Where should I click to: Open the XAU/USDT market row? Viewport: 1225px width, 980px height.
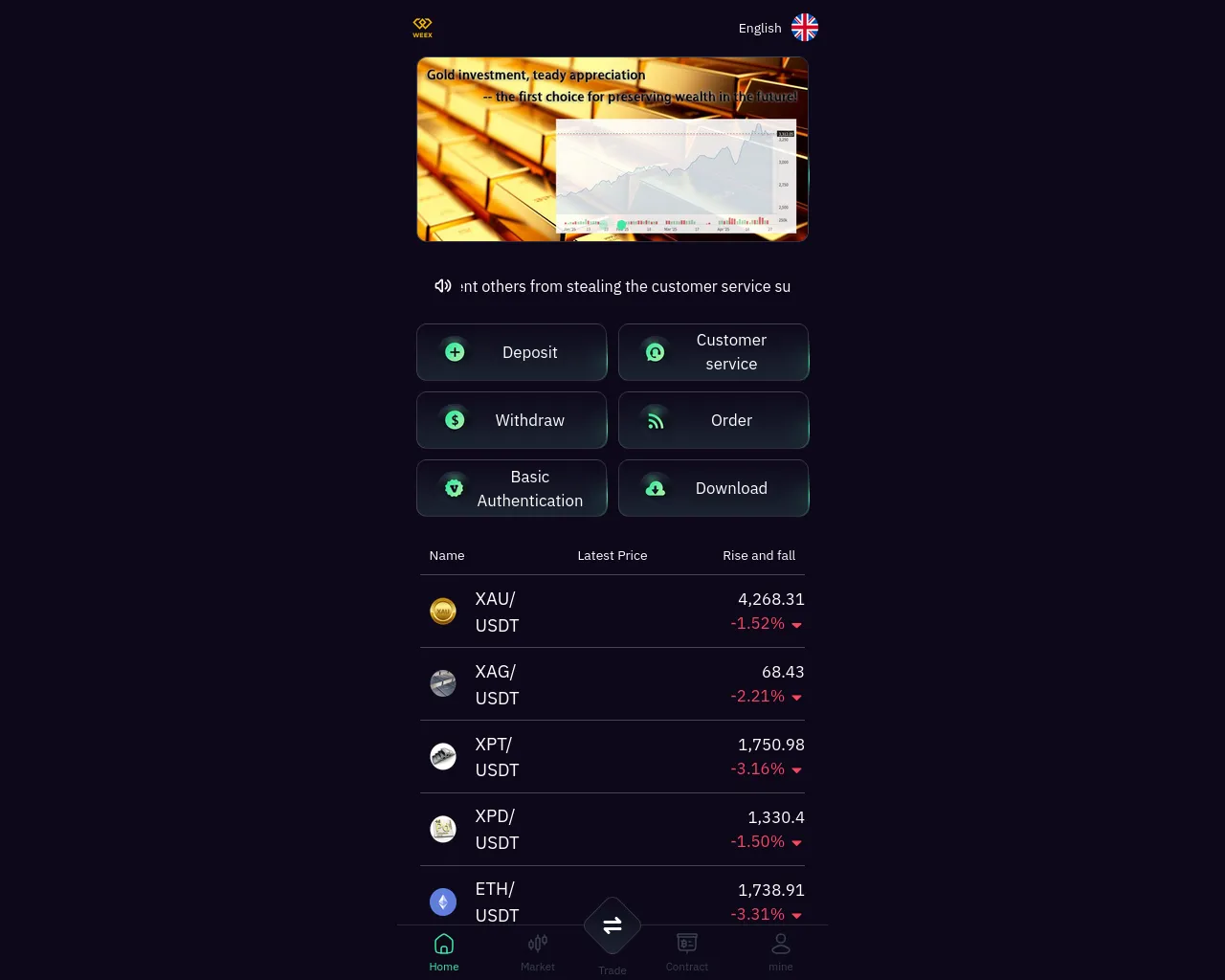612,612
